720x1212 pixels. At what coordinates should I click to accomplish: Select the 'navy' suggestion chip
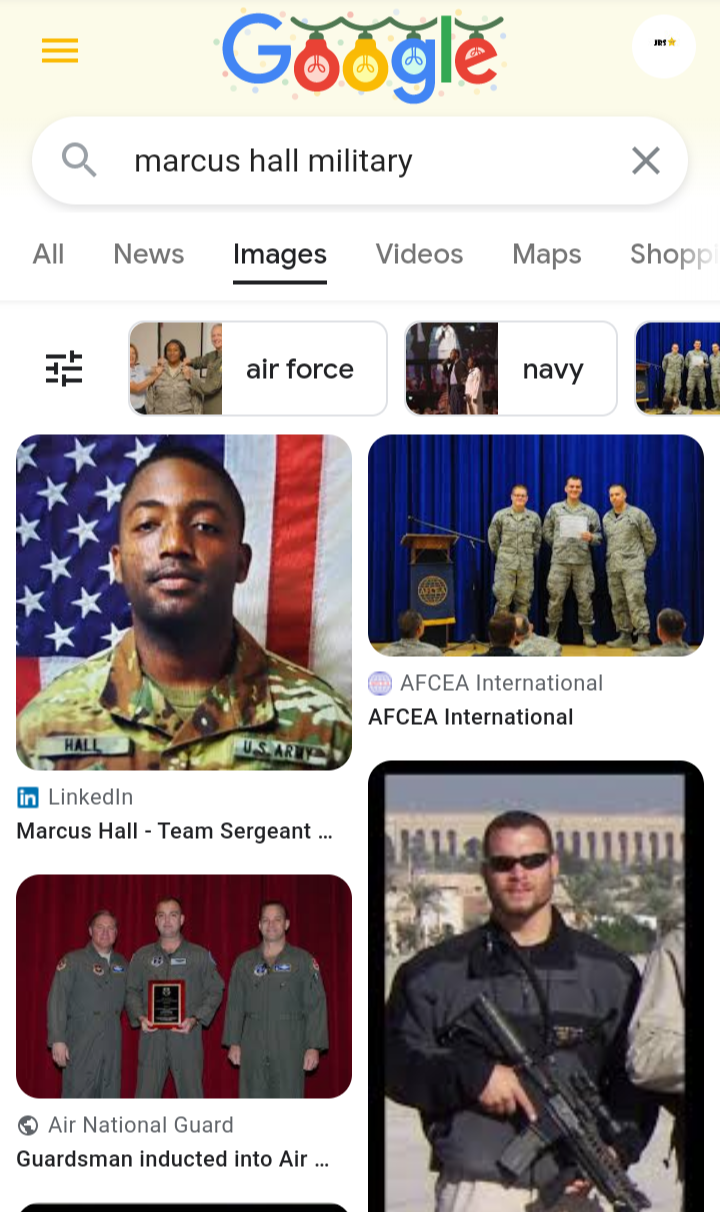(511, 369)
